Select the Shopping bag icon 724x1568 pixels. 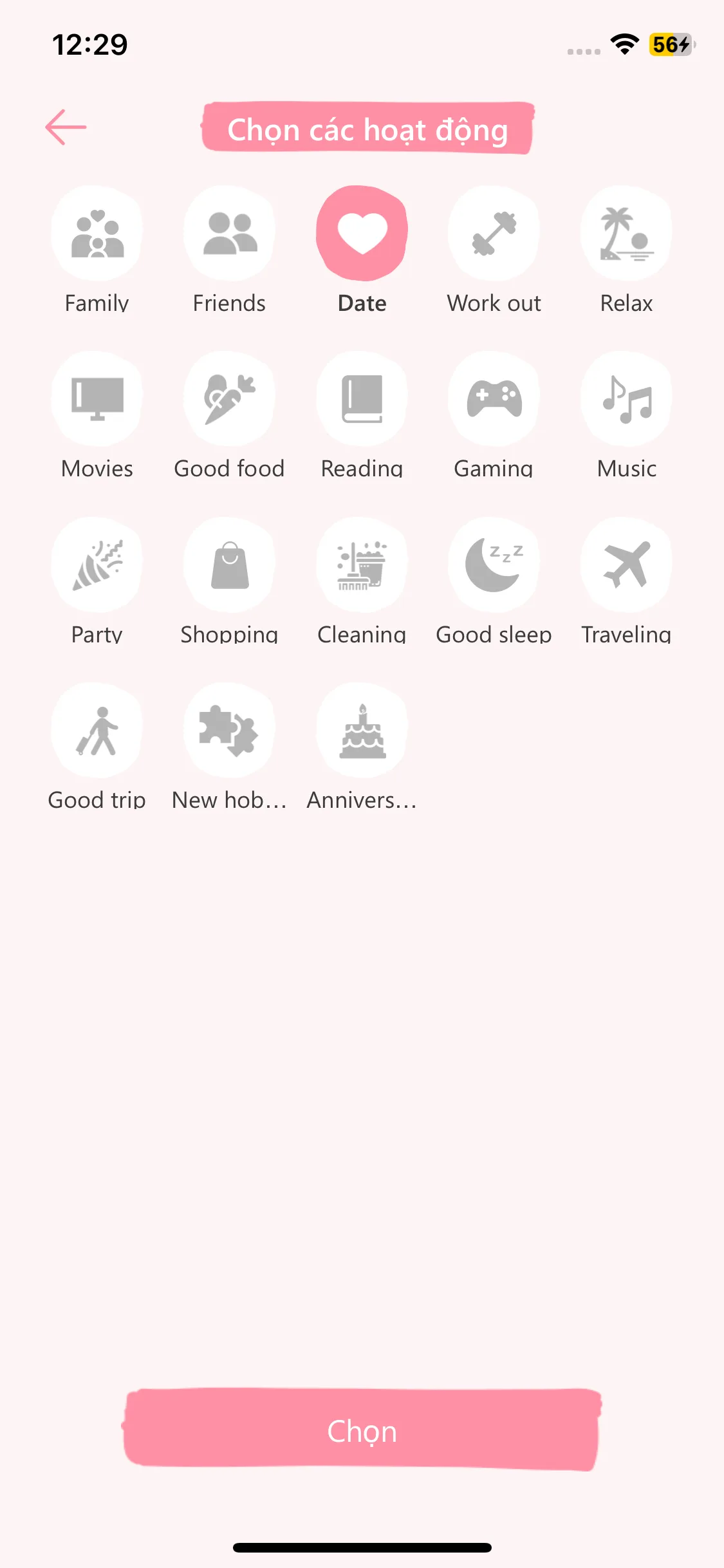point(230,565)
